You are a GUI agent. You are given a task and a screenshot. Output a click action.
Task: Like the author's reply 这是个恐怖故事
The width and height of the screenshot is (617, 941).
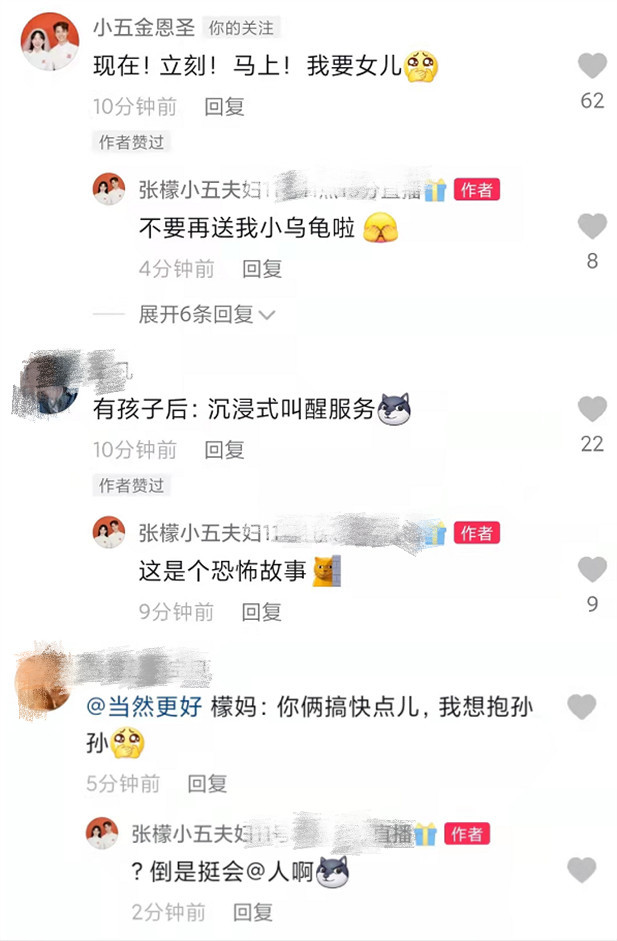coord(592,570)
